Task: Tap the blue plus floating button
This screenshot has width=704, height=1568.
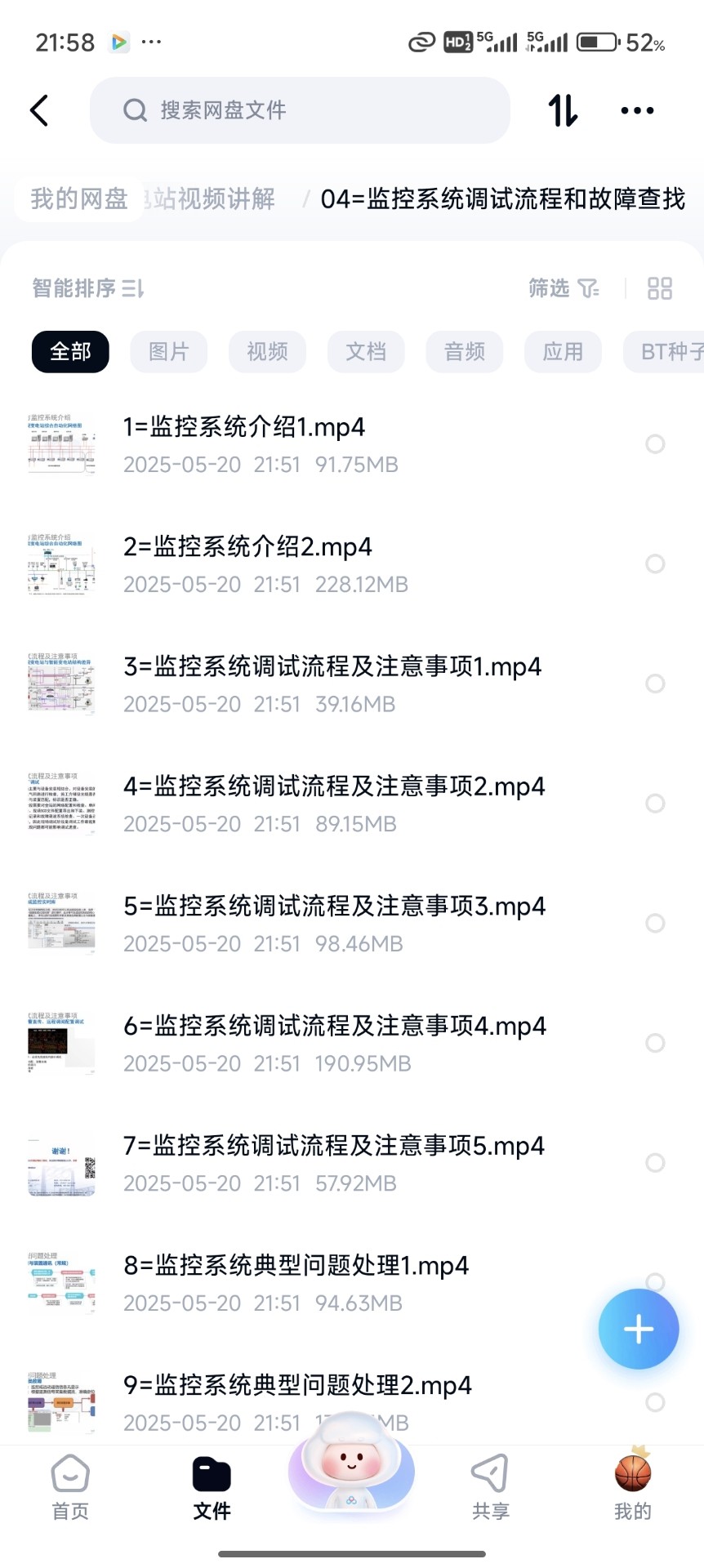Action: point(639,1330)
